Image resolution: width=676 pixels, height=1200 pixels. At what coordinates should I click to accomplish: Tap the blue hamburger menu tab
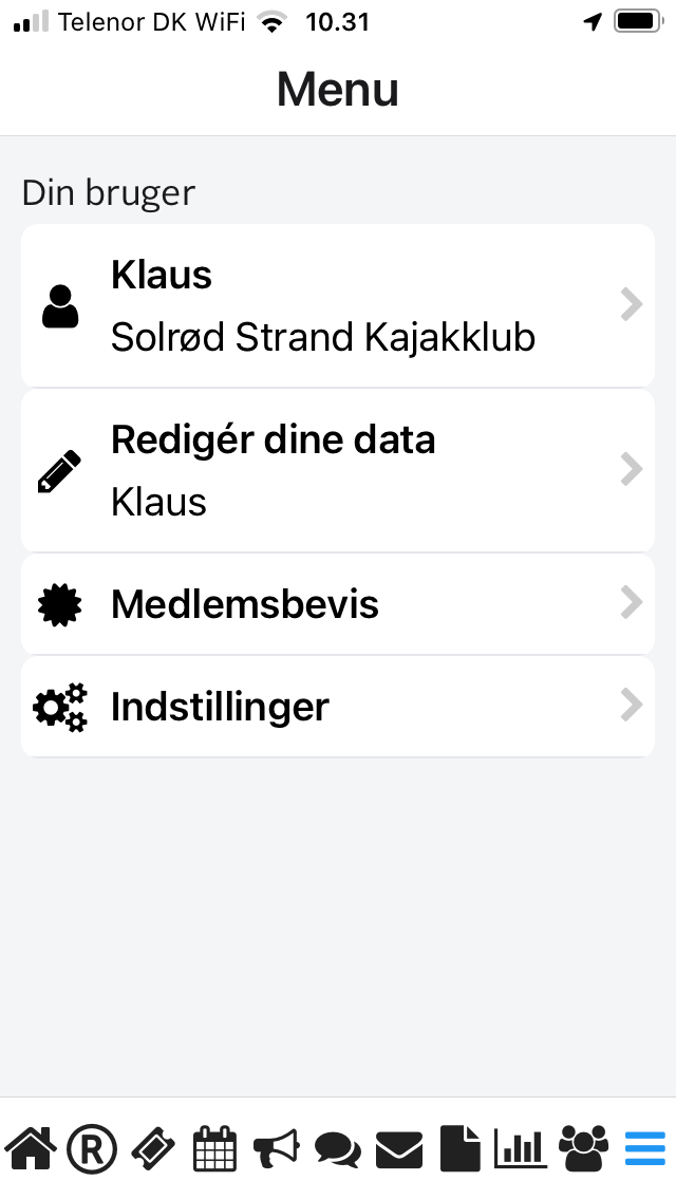coord(645,1149)
